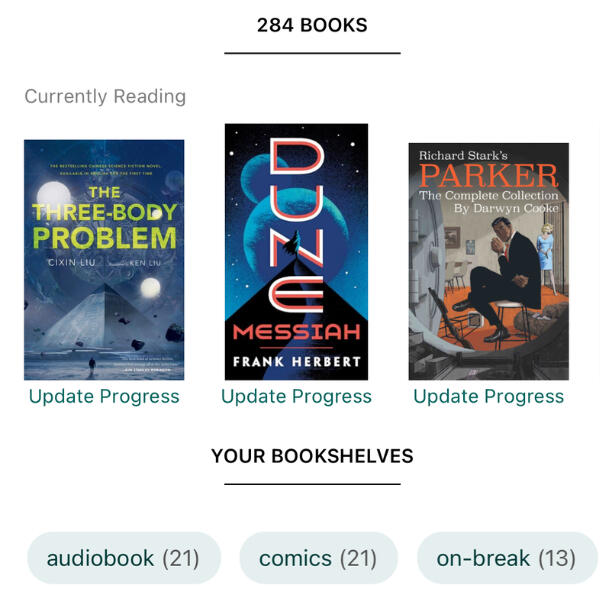
Task: Open the audiobook bookshelf
Action: point(123,558)
